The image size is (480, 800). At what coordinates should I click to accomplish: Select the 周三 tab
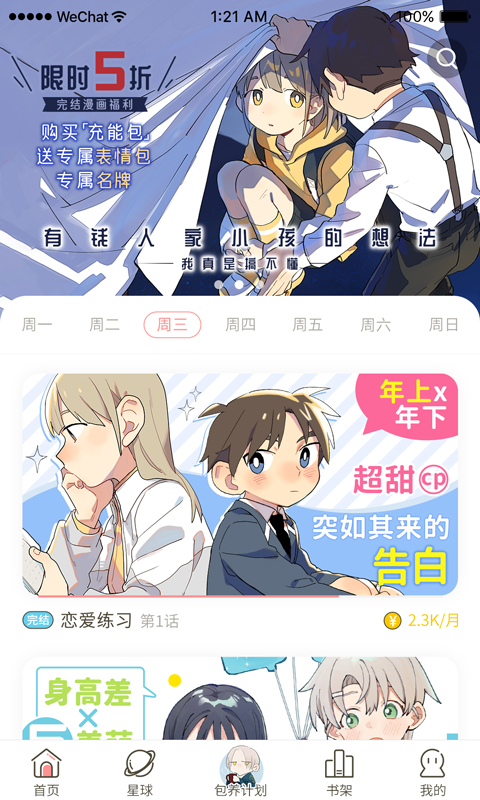pos(172,324)
